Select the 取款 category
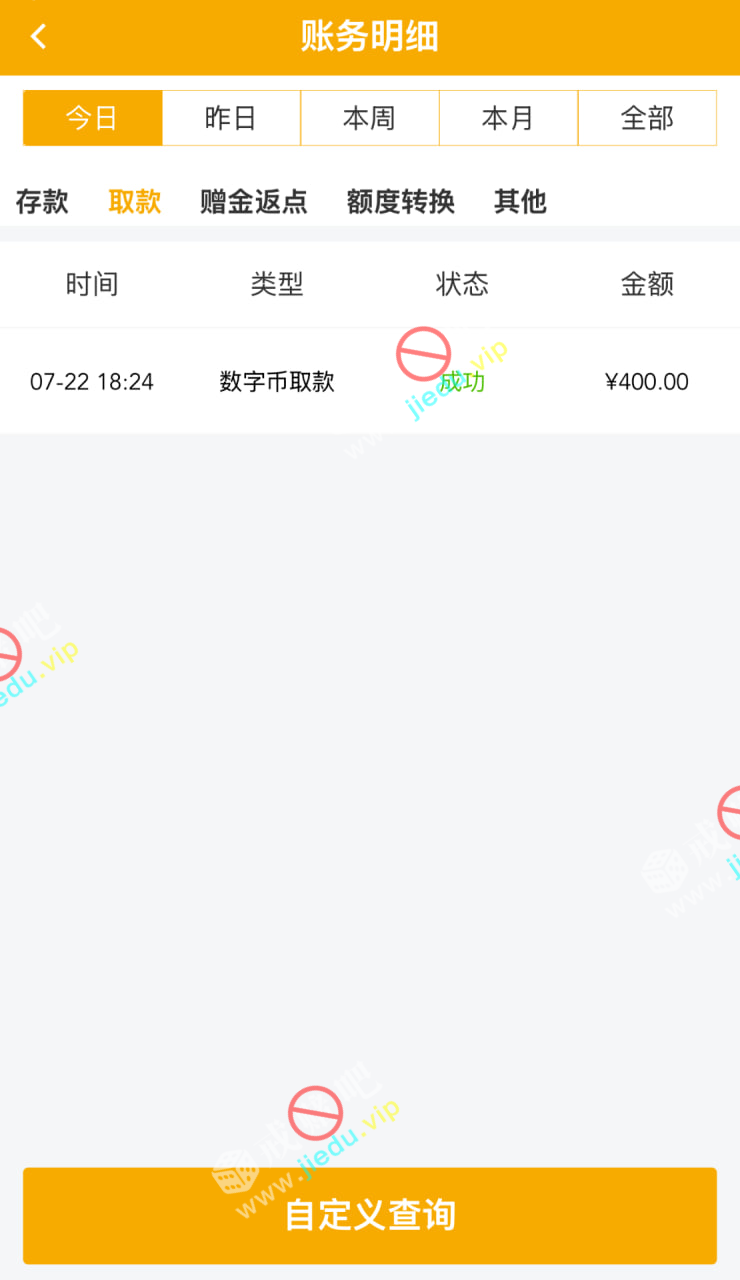This screenshot has width=740, height=1280. pyautogui.click(x=134, y=201)
